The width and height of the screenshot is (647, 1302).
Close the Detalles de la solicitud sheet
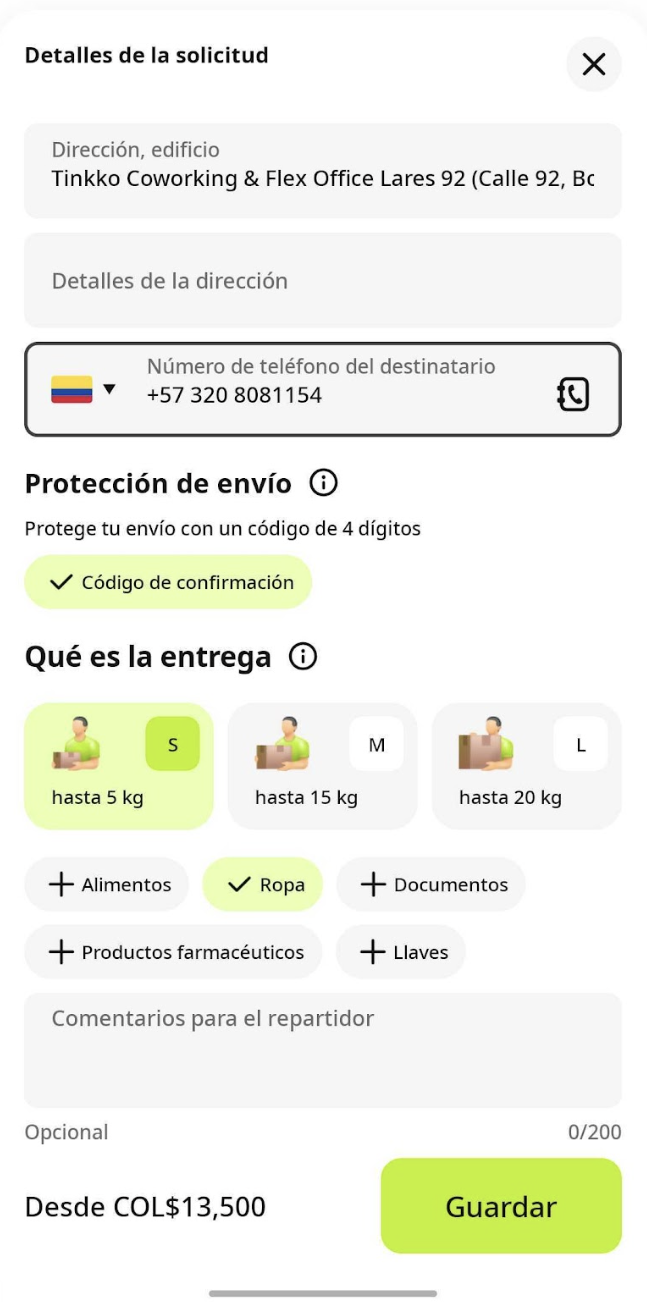click(593, 65)
